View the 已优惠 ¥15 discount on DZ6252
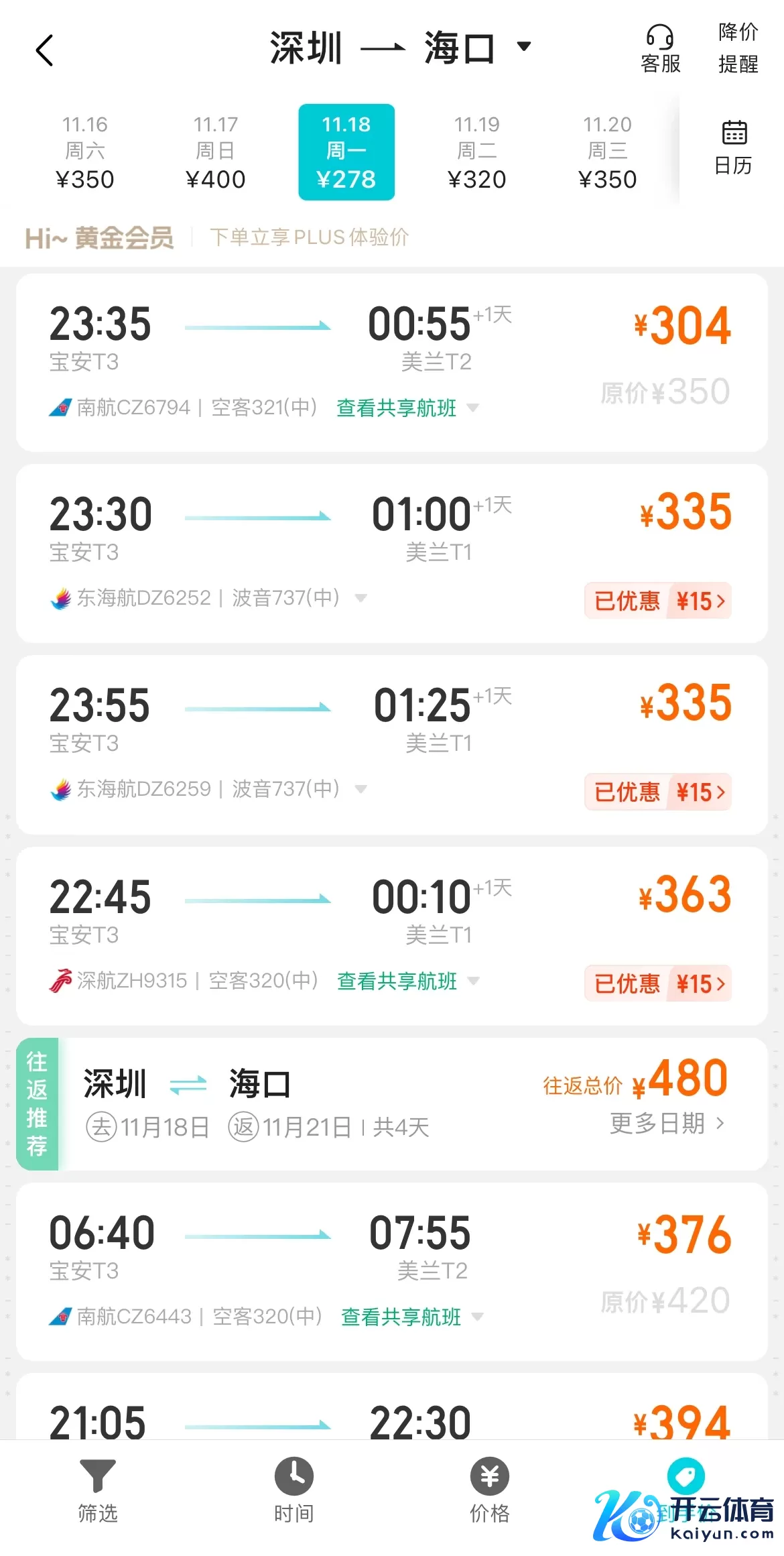 click(658, 601)
